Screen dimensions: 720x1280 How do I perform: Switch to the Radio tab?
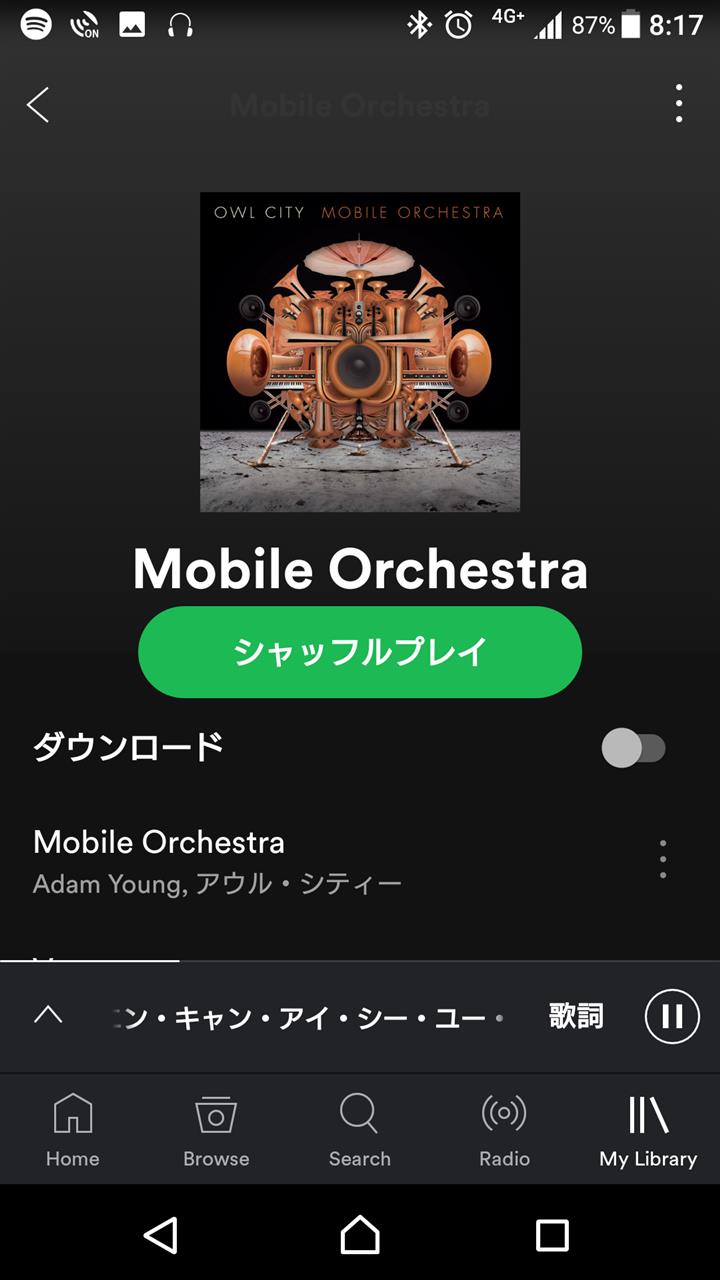tap(504, 1130)
